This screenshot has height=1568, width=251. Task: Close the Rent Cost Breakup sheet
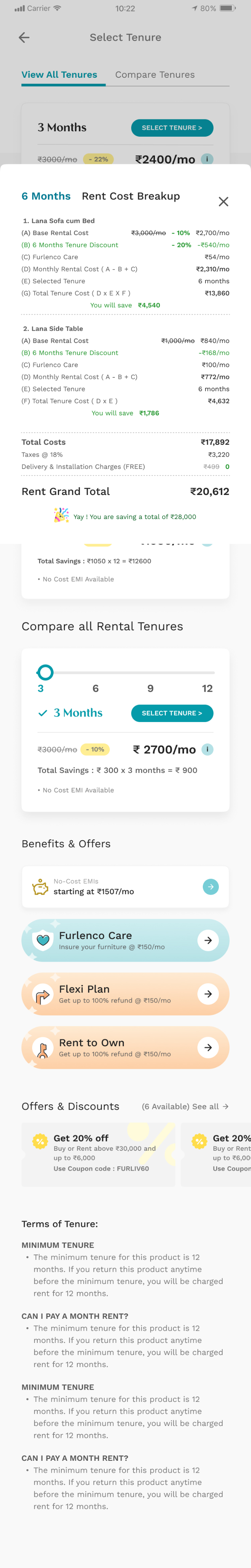pos(223,201)
